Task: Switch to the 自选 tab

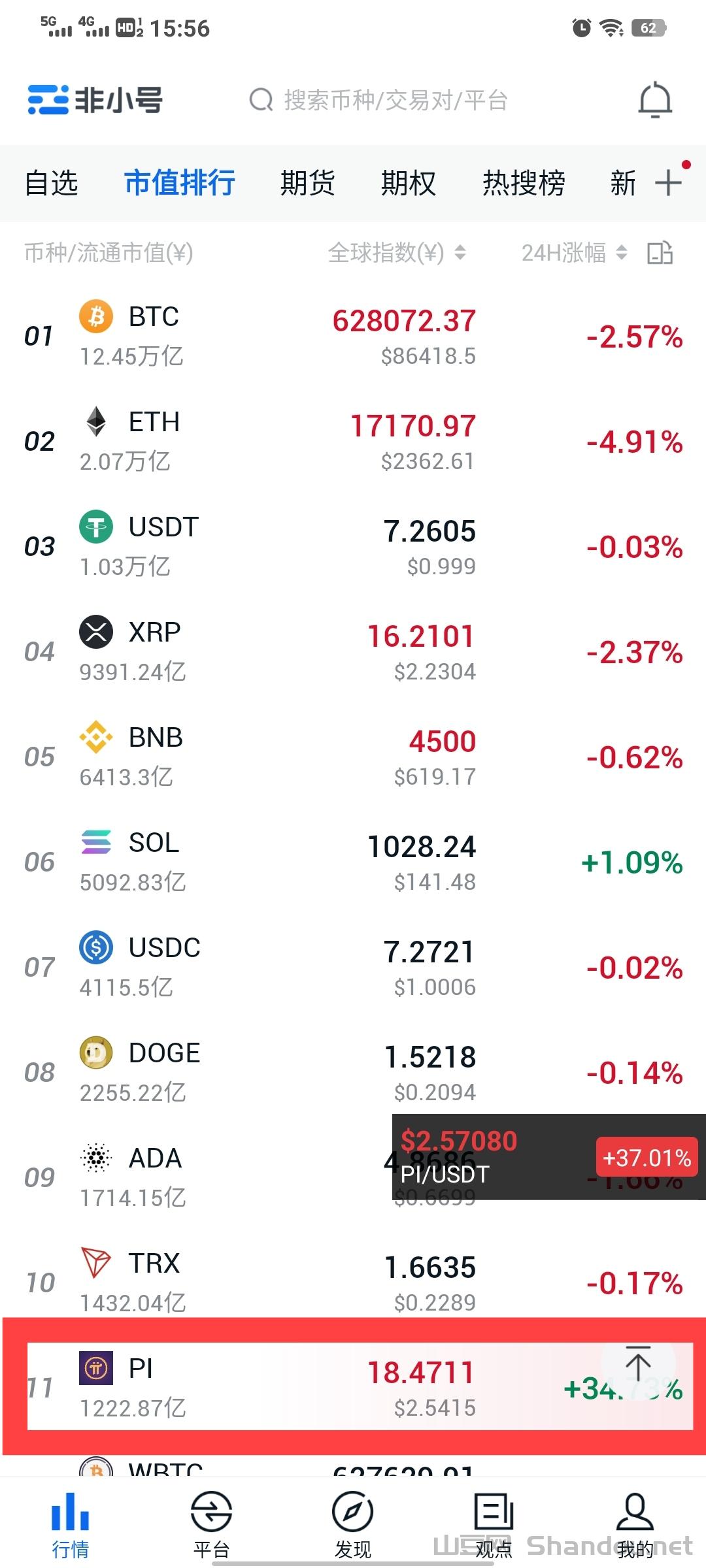Action: pos(51,183)
